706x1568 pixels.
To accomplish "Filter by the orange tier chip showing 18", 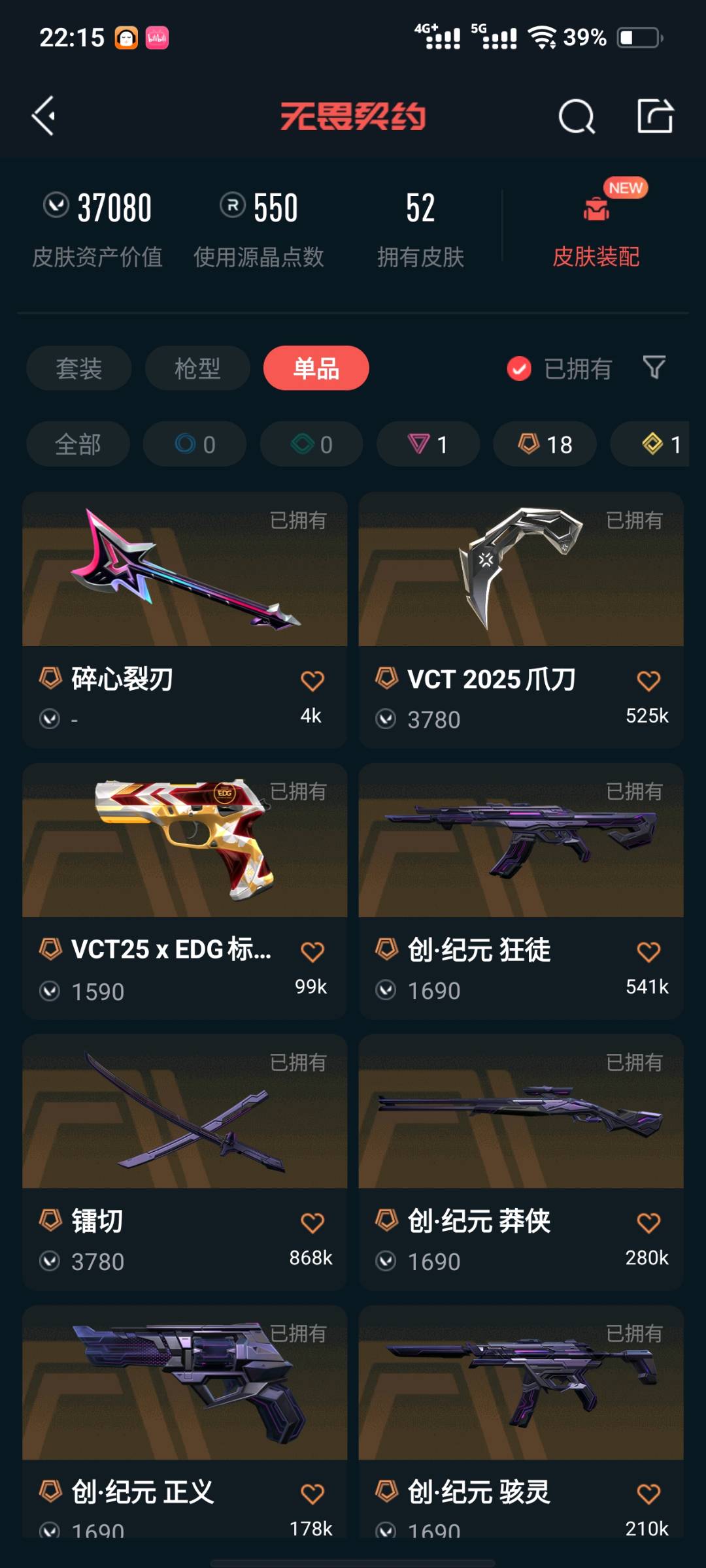I will pos(545,444).
